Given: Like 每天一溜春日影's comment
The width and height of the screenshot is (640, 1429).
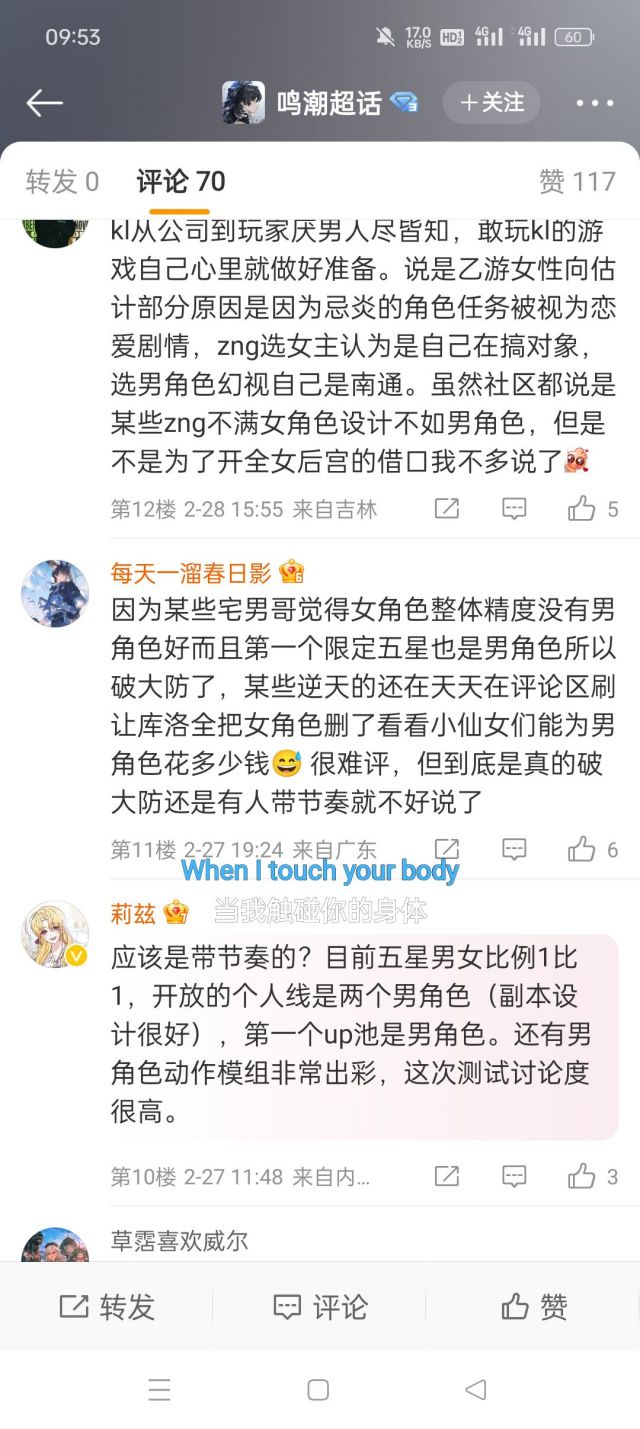Looking at the screenshot, I should (593, 850).
